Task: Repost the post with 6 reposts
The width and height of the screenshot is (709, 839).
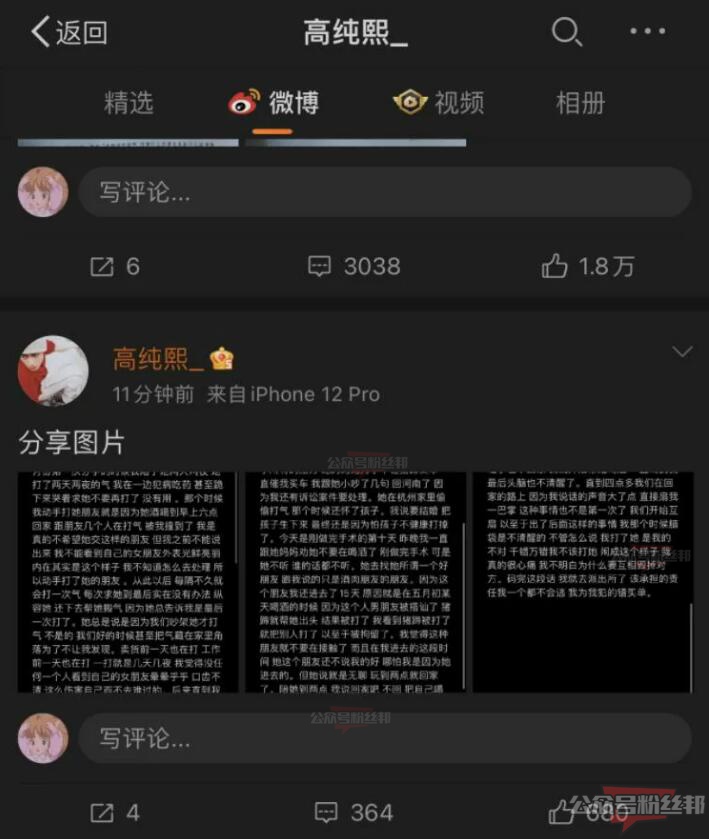Action: click(x=115, y=266)
